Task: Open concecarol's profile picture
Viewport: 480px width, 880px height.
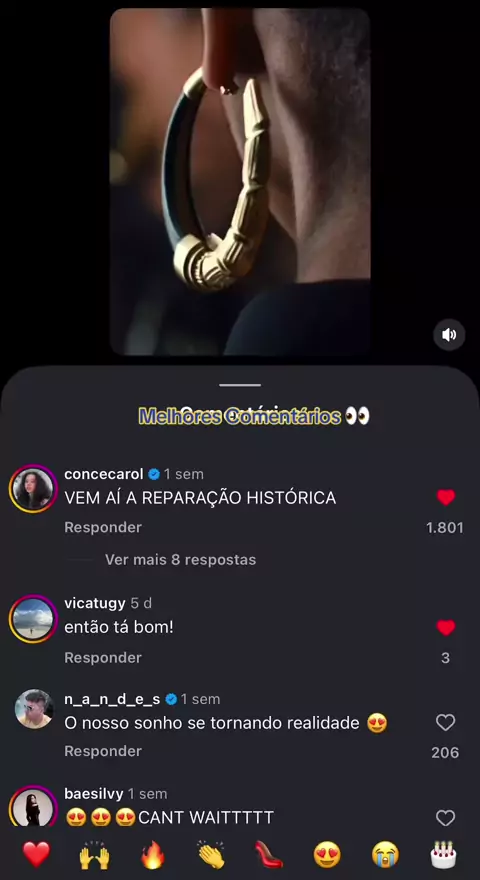Action: click(34, 489)
